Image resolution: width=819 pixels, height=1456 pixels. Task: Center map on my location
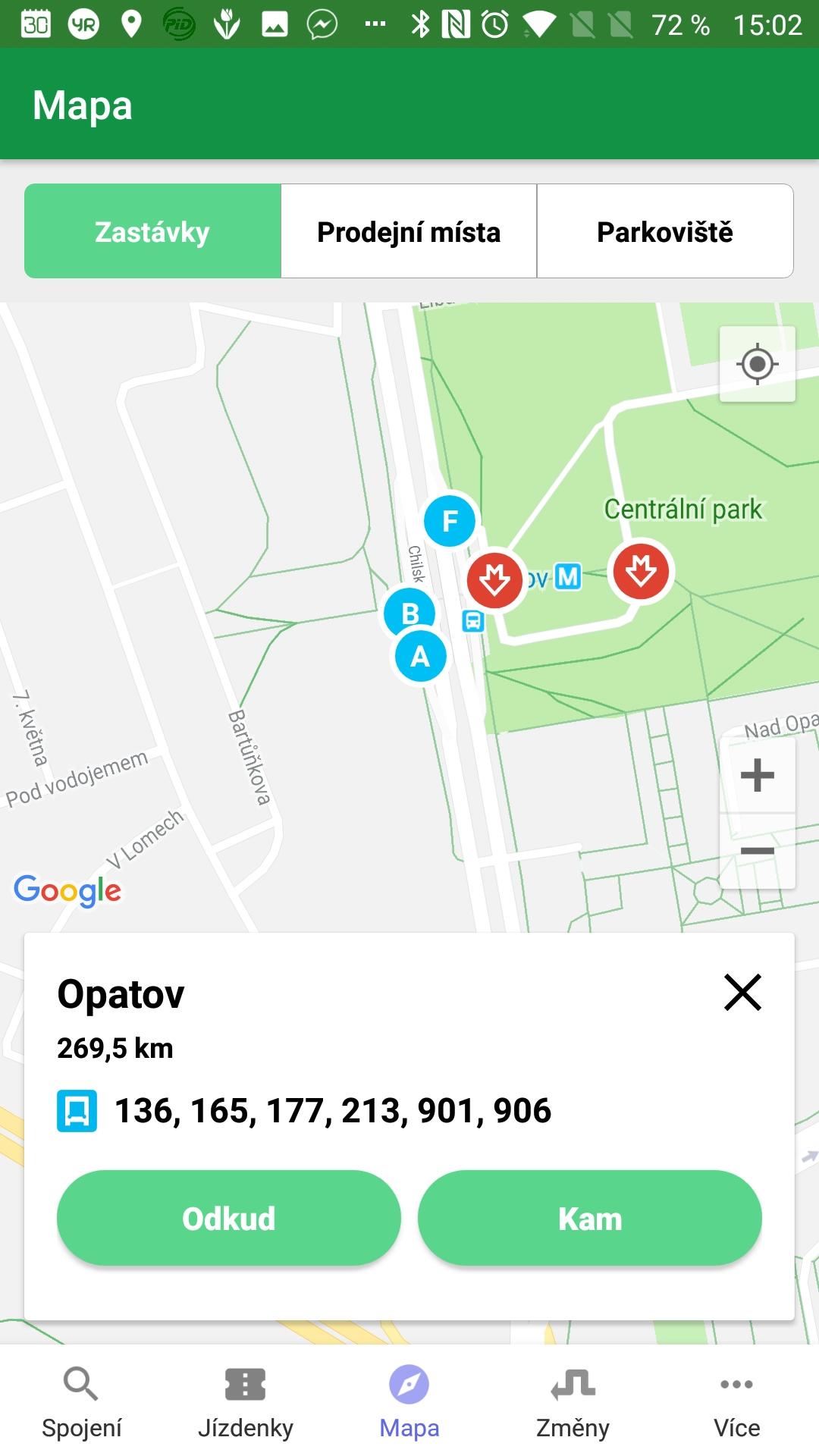757,364
